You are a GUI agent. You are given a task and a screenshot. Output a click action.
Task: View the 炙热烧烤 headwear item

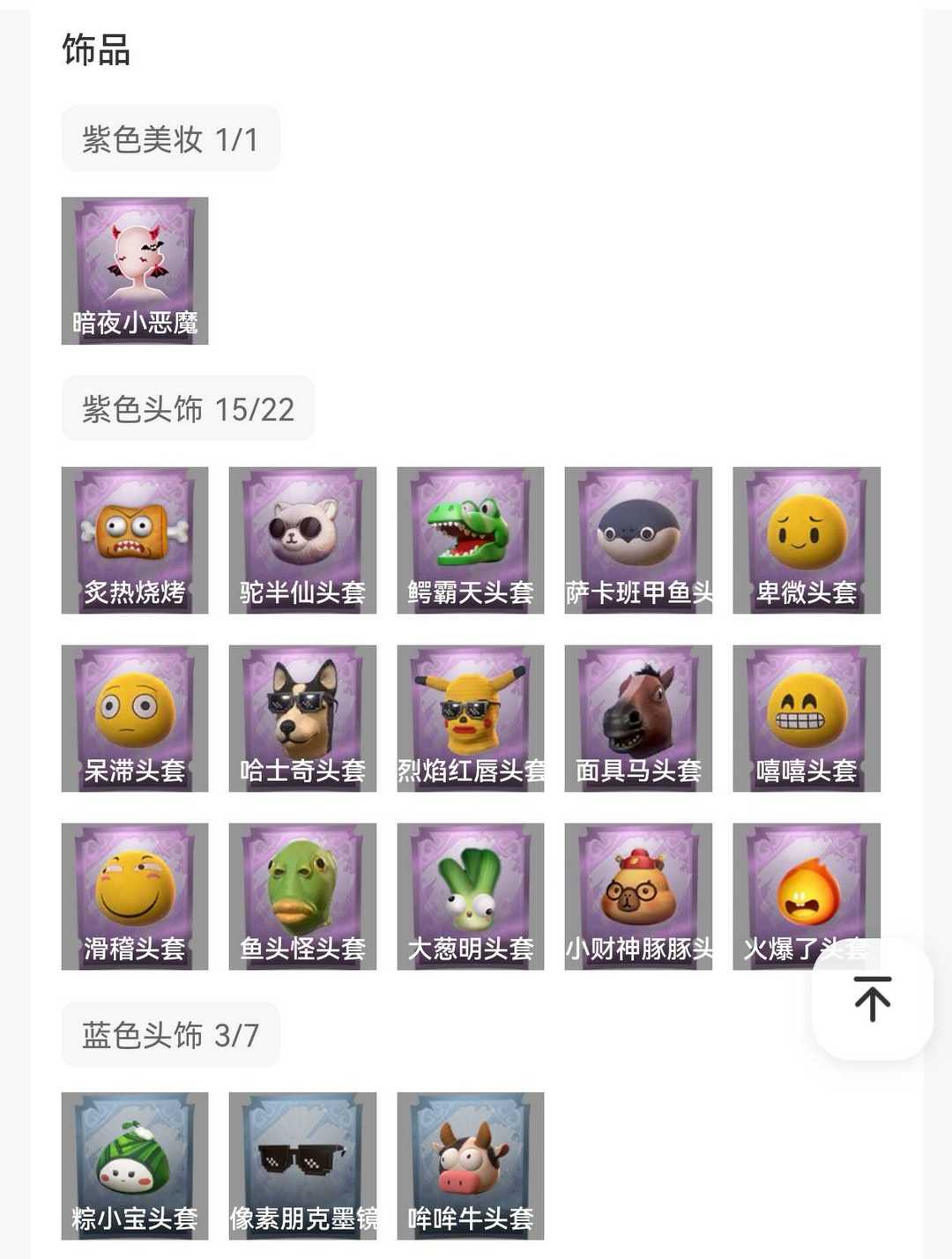(x=135, y=540)
